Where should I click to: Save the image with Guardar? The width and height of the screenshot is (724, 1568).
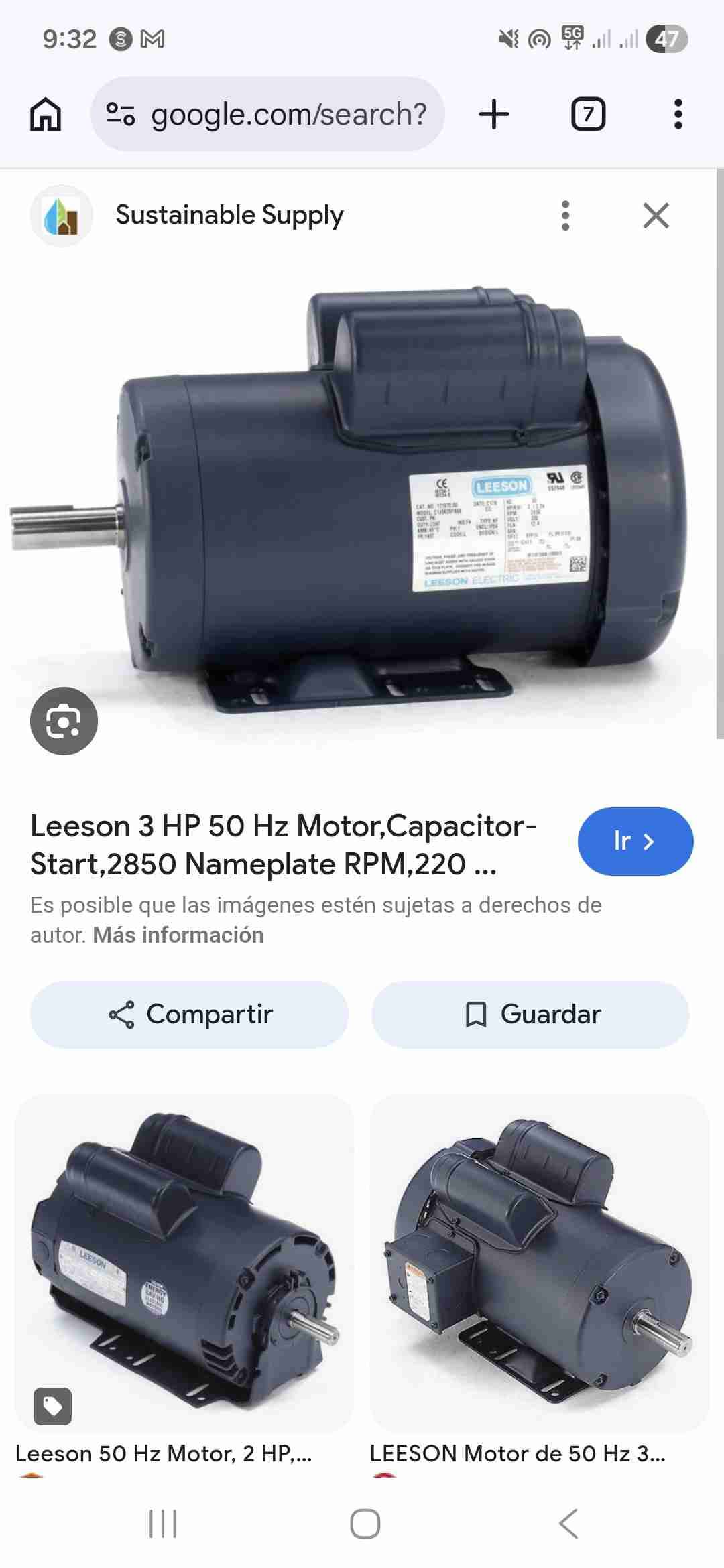[530, 1015]
